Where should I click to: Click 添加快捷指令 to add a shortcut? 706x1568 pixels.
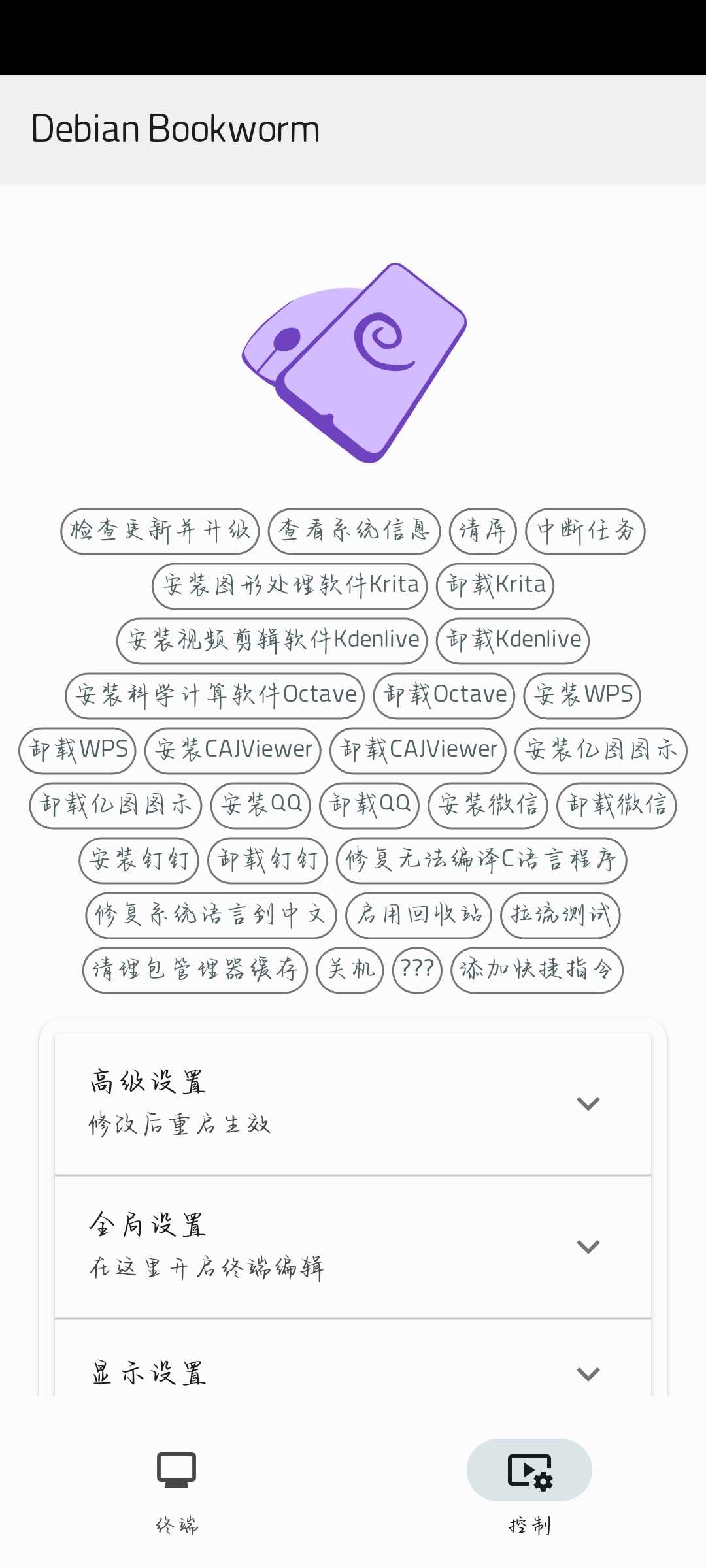tap(536, 970)
